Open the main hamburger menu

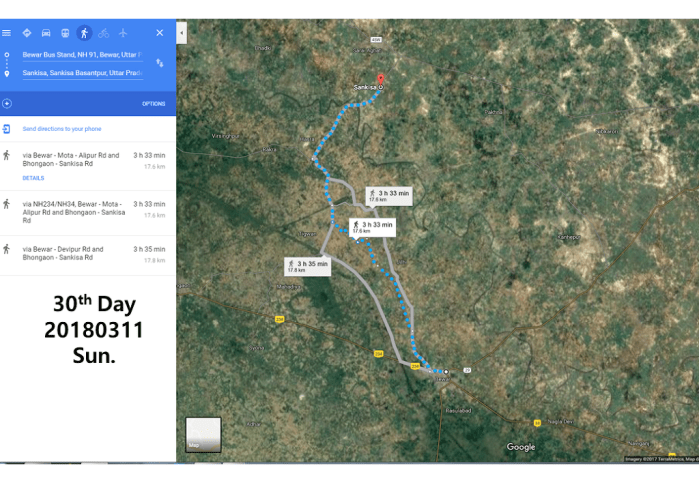[x=7, y=33]
